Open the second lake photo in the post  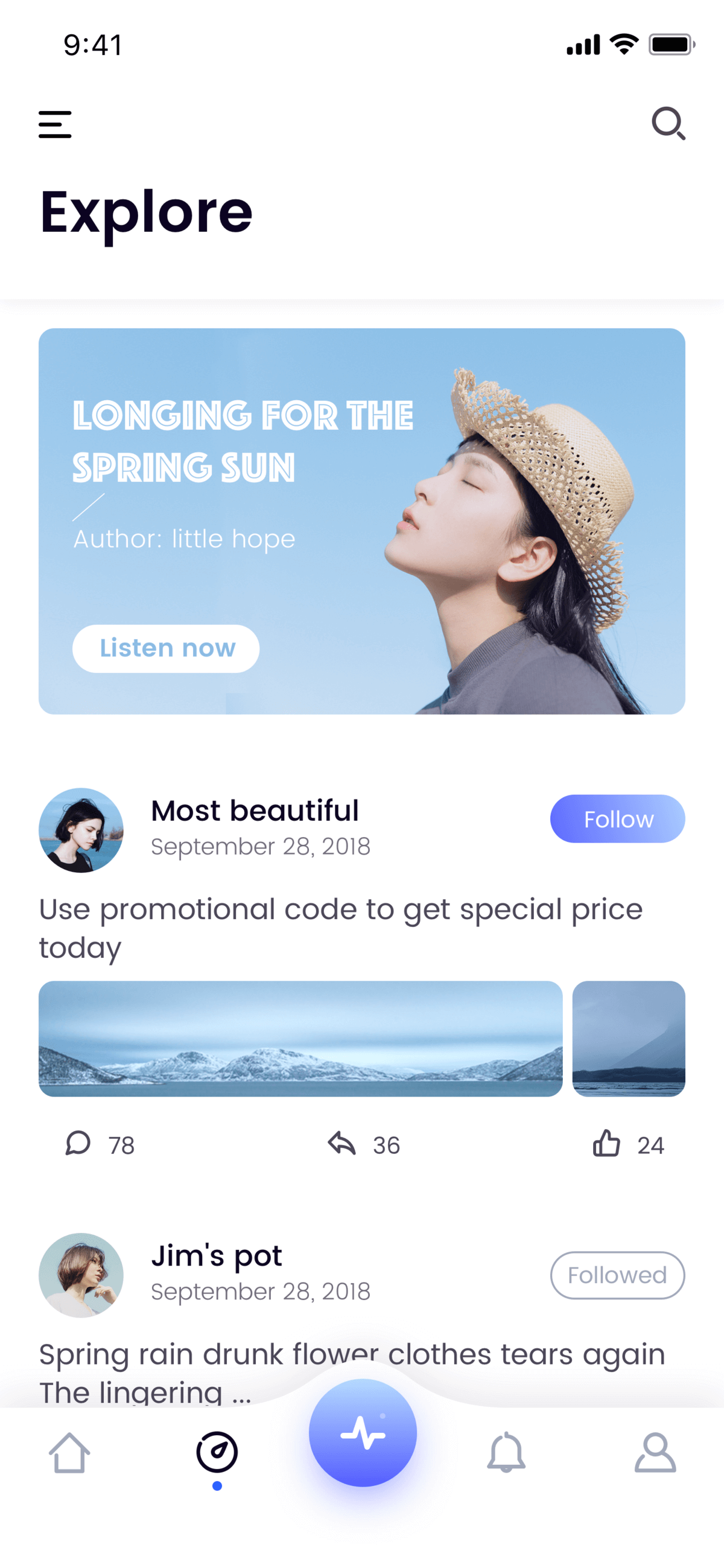(629, 1039)
